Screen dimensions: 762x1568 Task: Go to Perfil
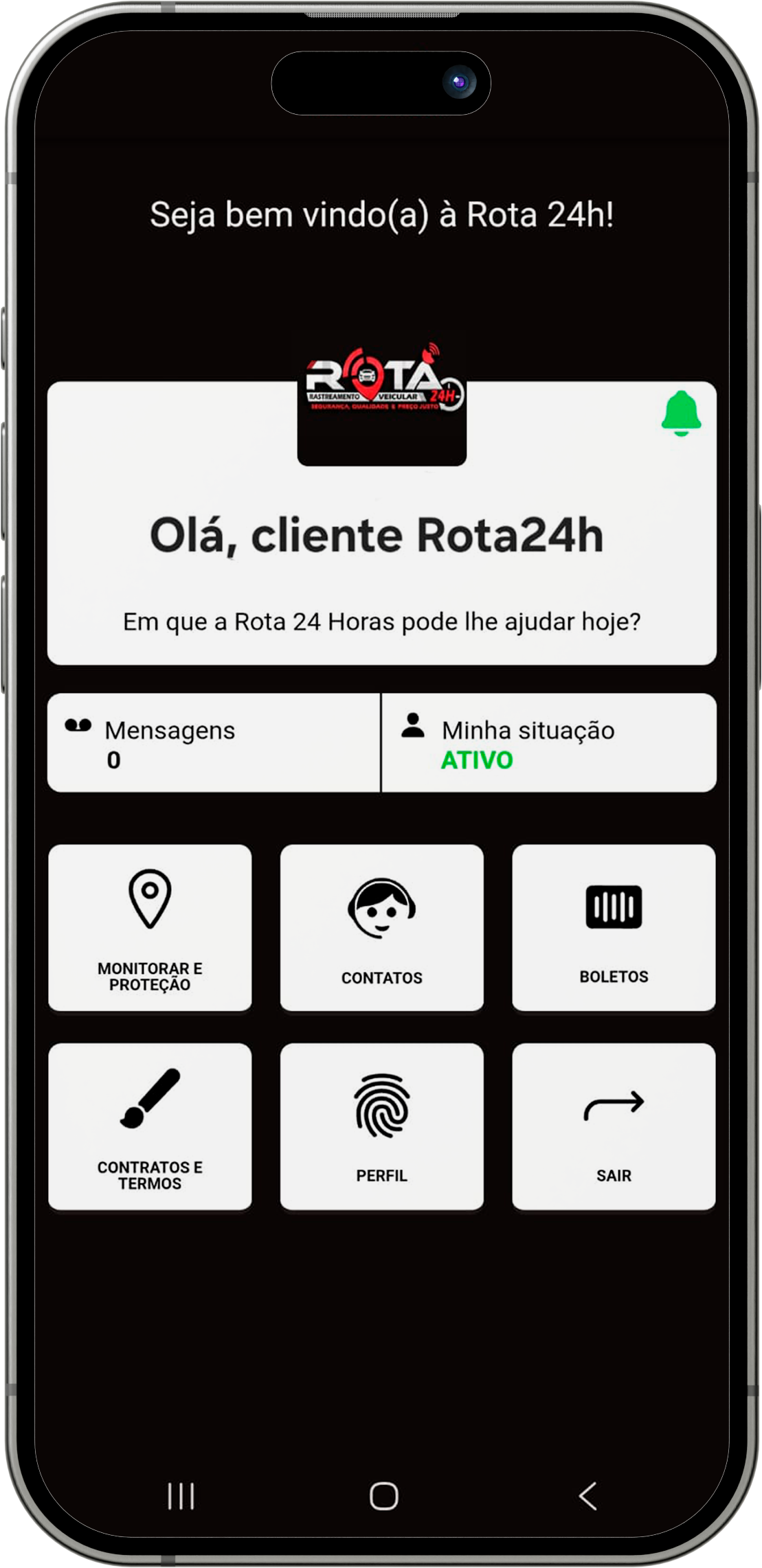coord(381,1126)
